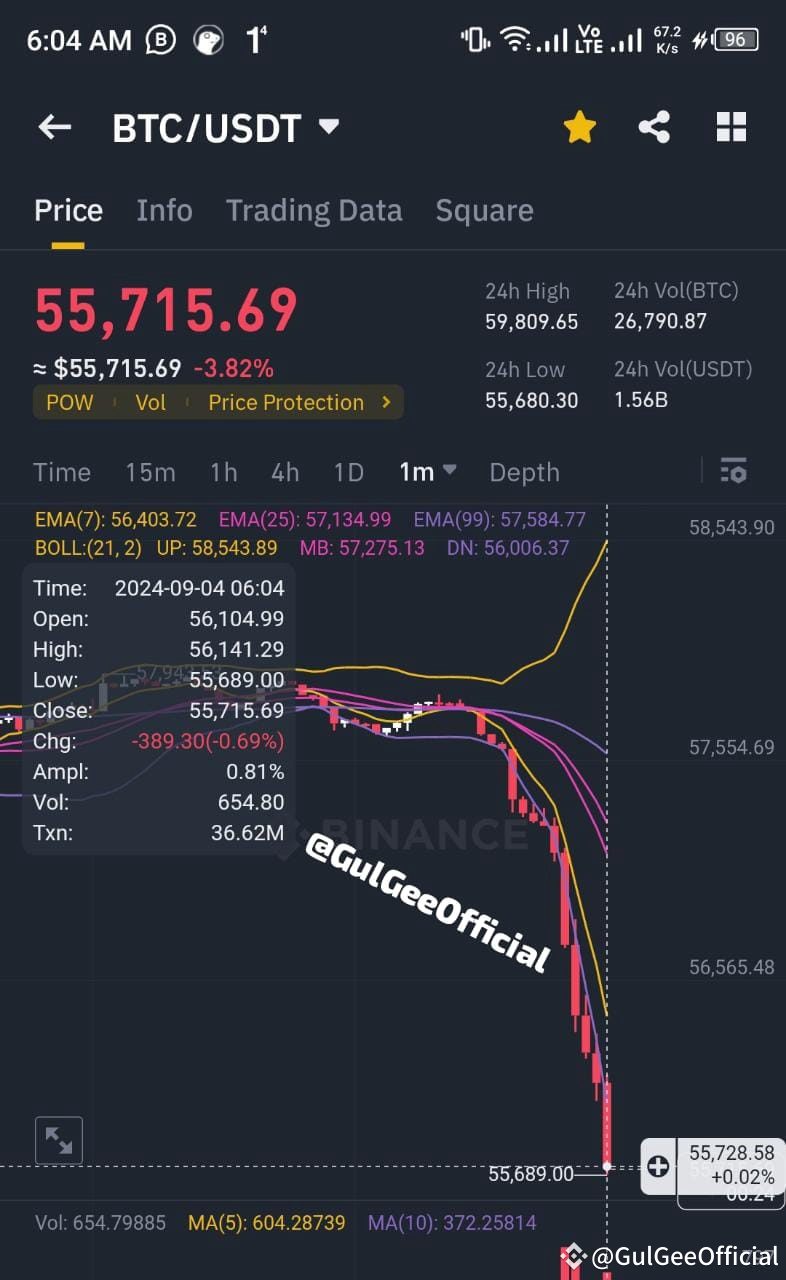Open the share options icon

point(654,126)
